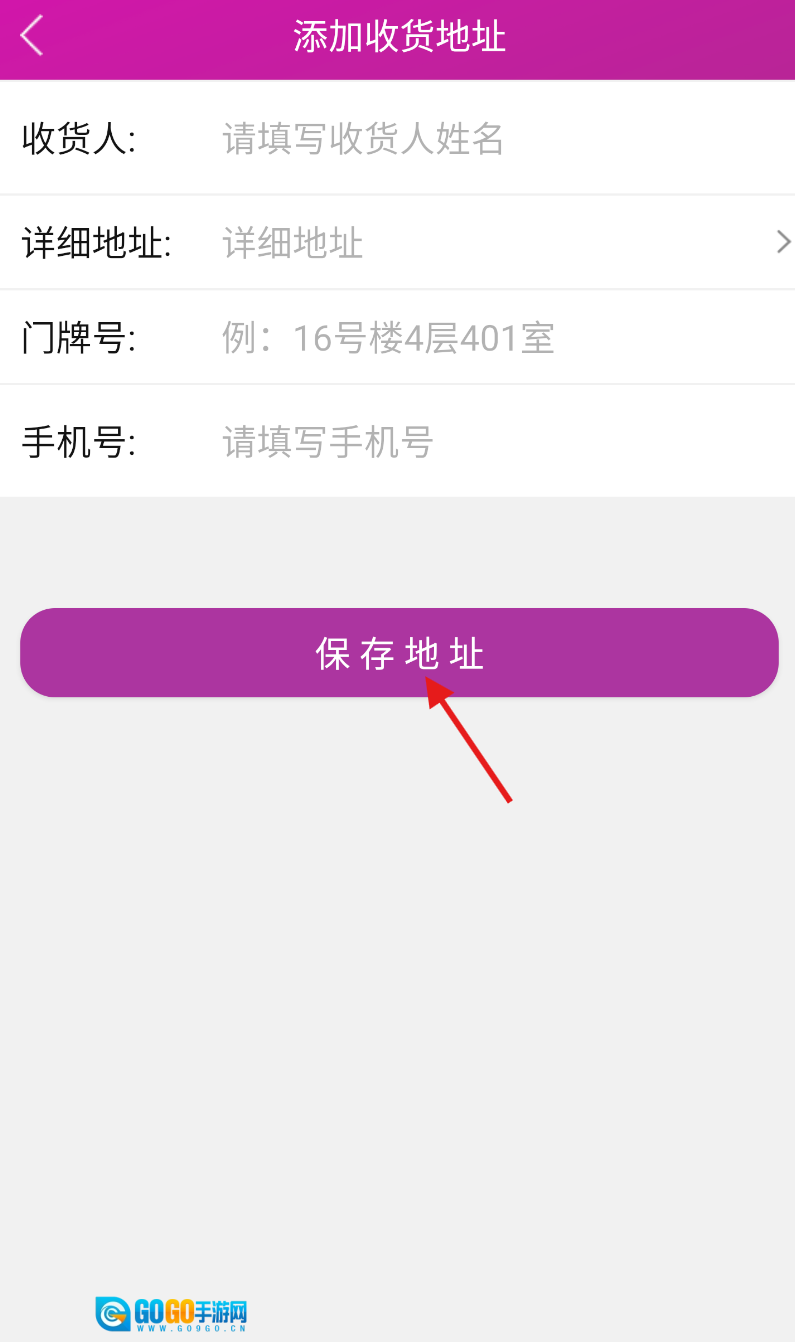This screenshot has width=795, height=1342.
Task: Tap the 门牌号 door number field
Action: coord(480,339)
